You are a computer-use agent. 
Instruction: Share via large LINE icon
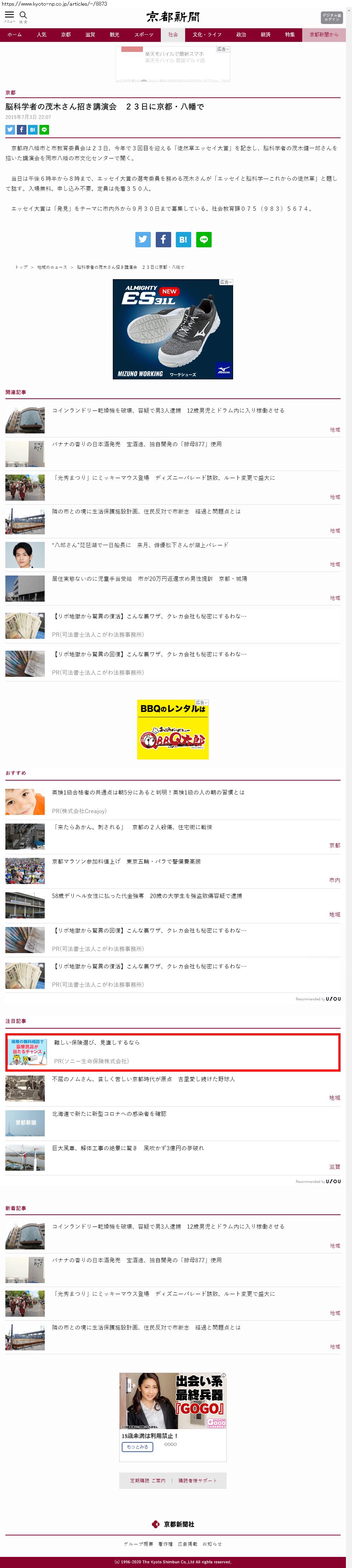[x=204, y=239]
